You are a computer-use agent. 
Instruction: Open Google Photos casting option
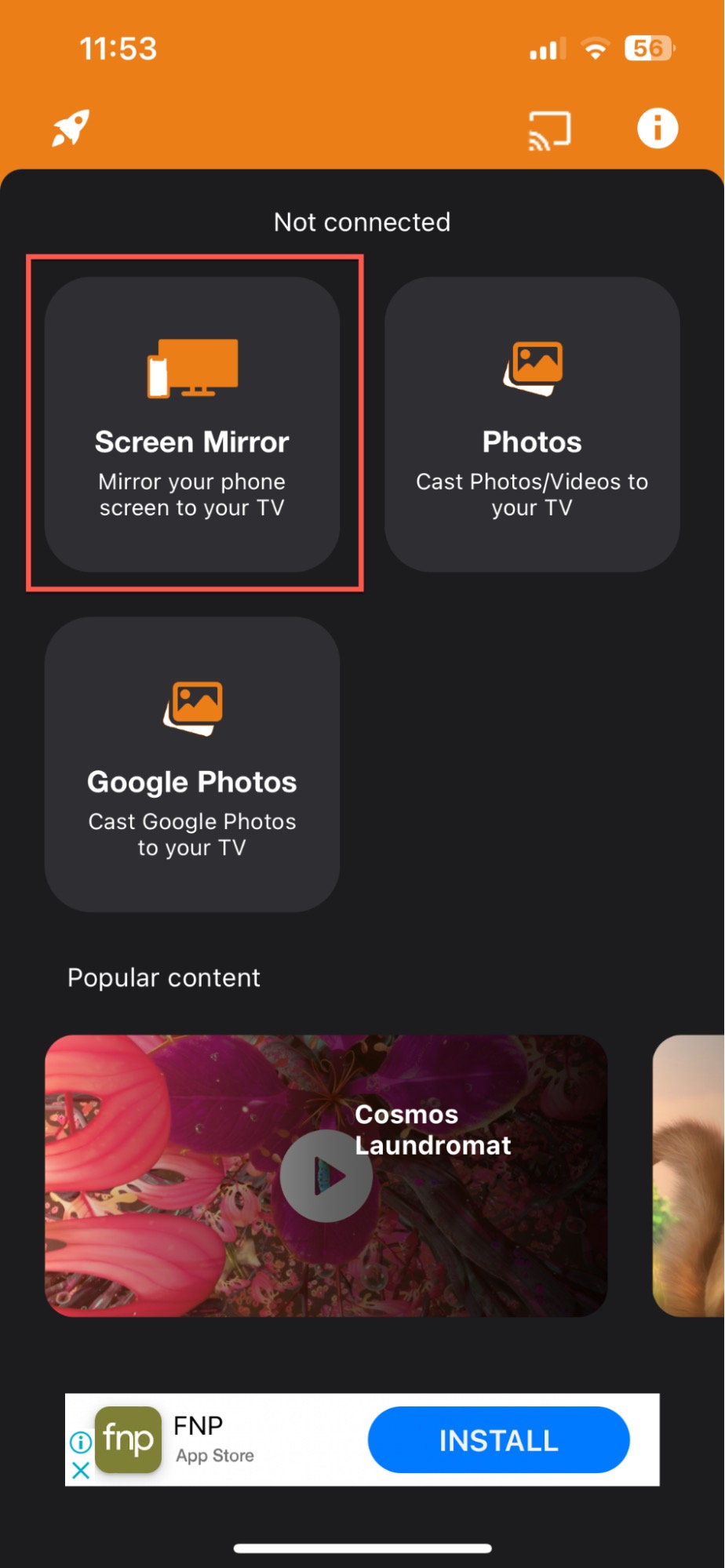click(x=193, y=761)
